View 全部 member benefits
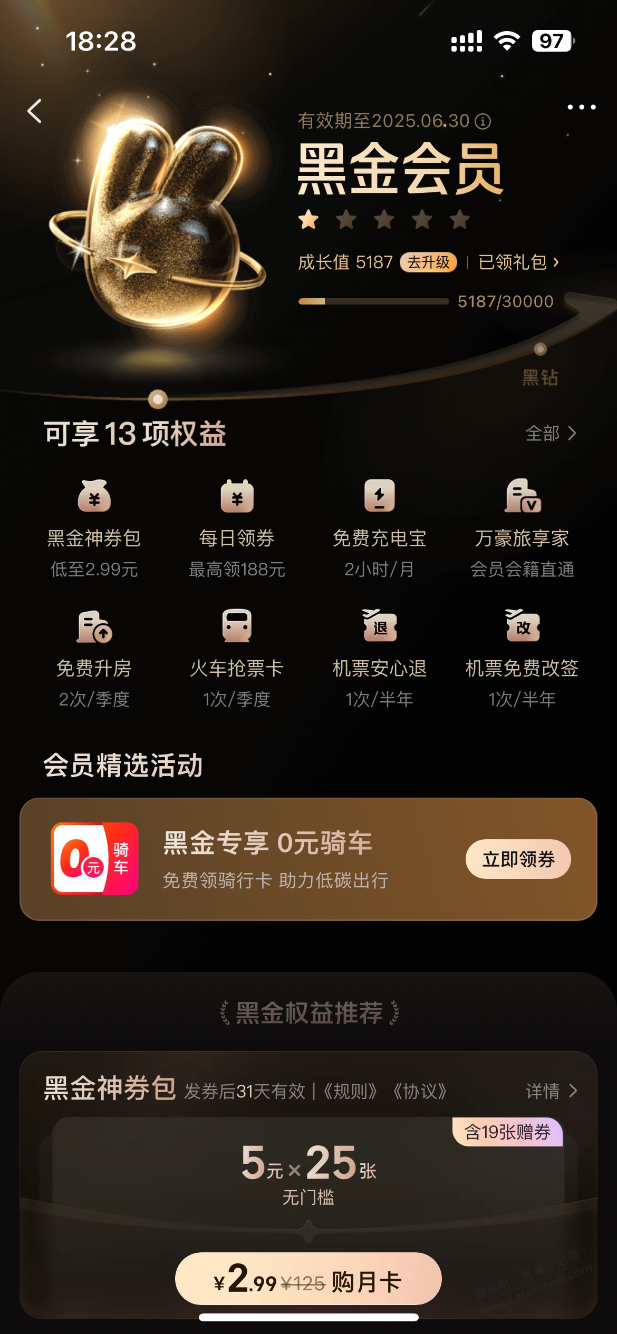The height and width of the screenshot is (1334, 617). click(551, 433)
